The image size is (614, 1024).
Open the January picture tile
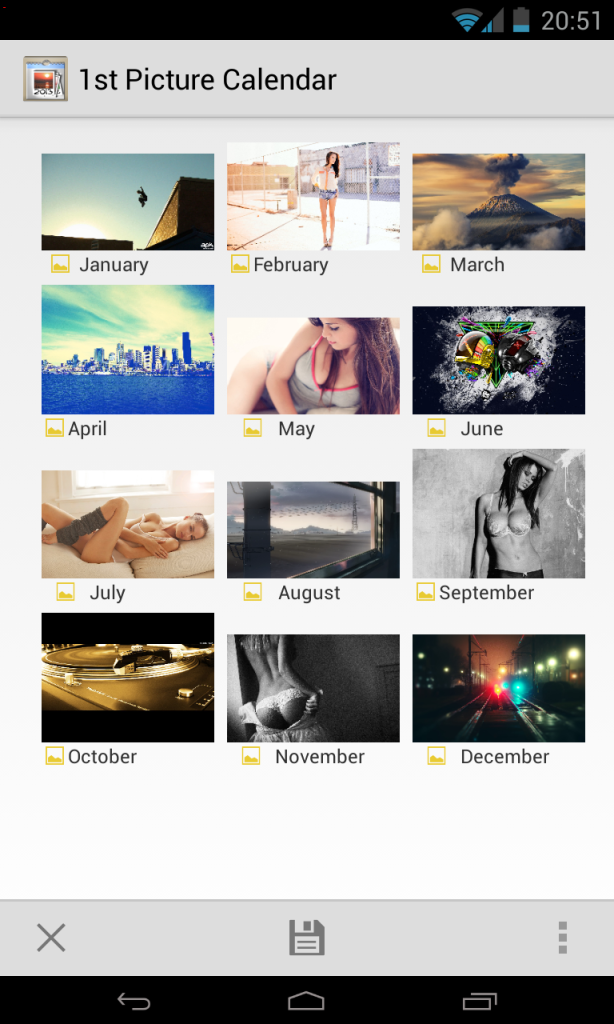coord(127,201)
